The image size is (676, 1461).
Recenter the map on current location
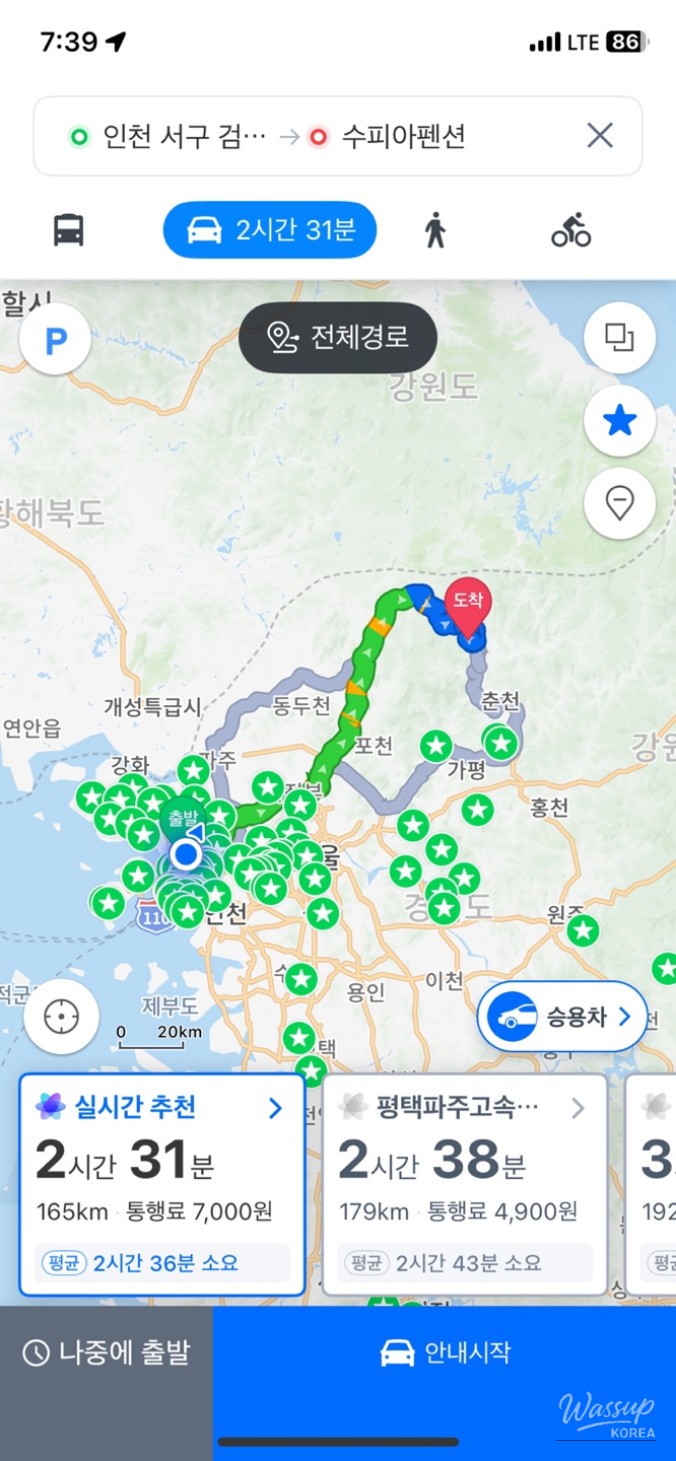[x=60, y=1017]
